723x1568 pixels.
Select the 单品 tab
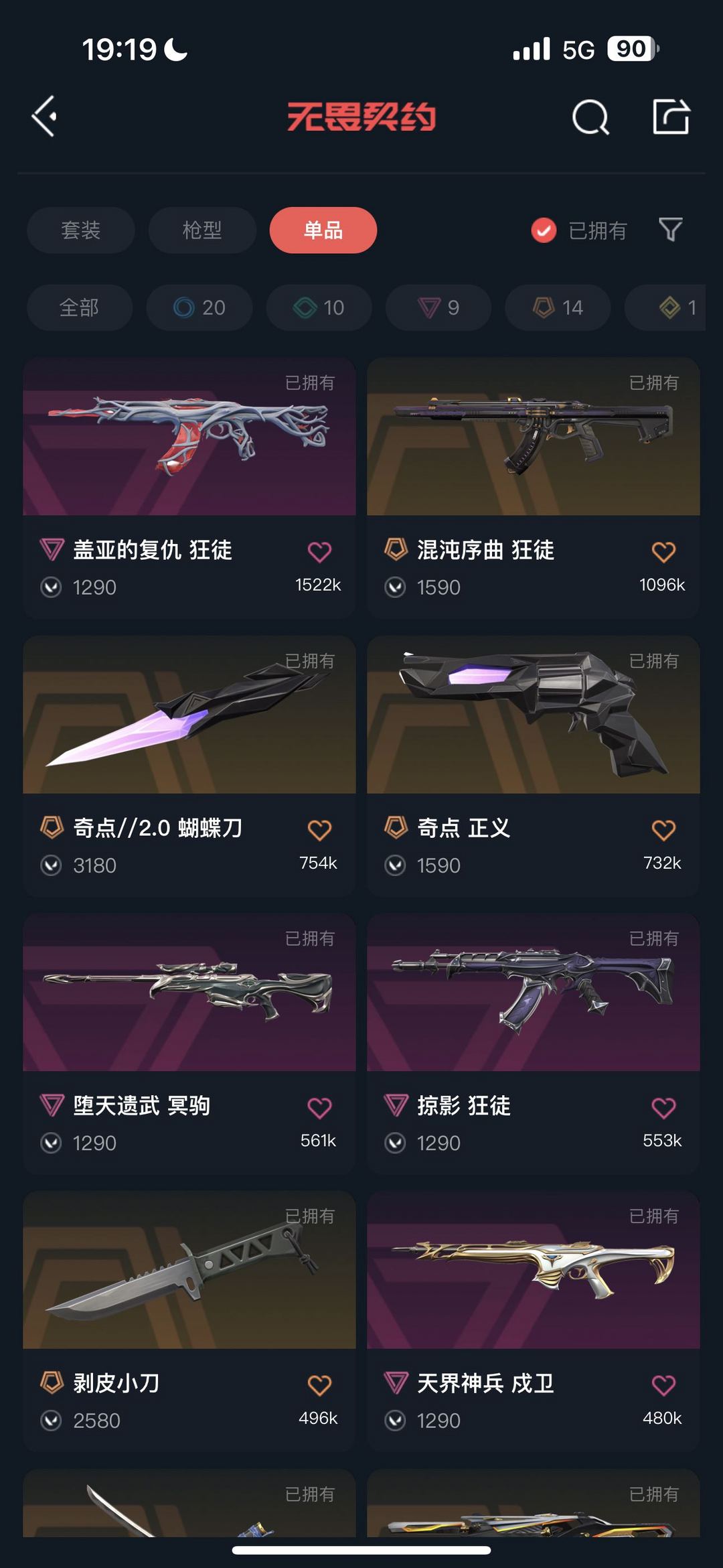point(323,230)
